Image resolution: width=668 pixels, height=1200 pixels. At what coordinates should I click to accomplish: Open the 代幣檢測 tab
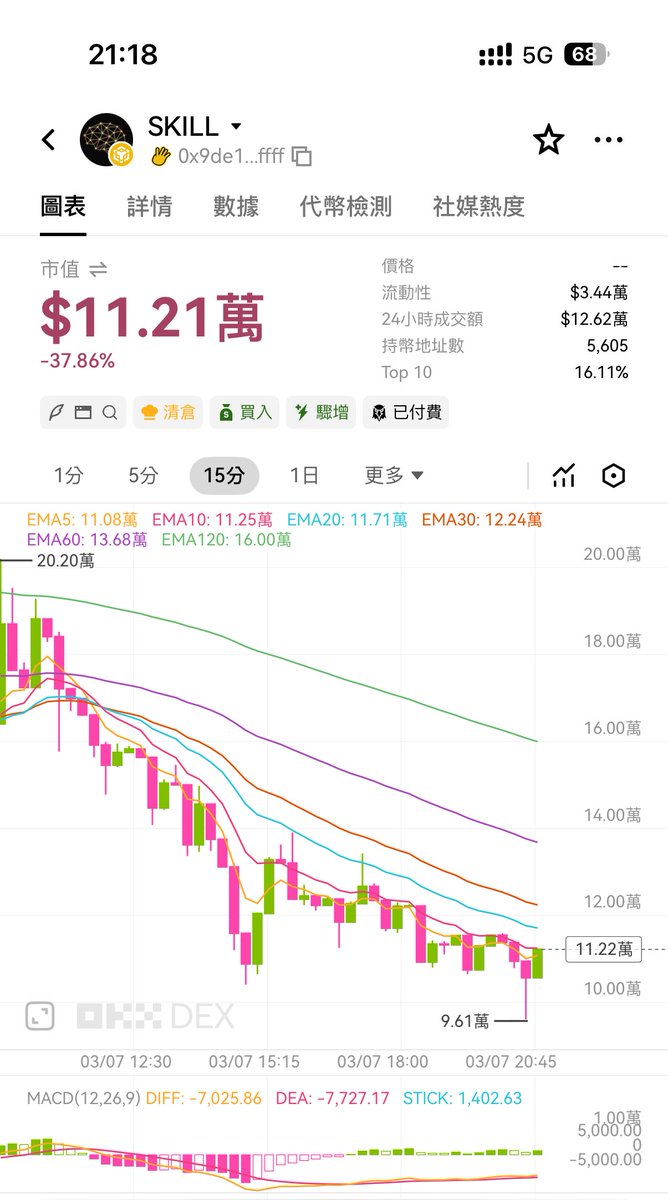point(346,207)
